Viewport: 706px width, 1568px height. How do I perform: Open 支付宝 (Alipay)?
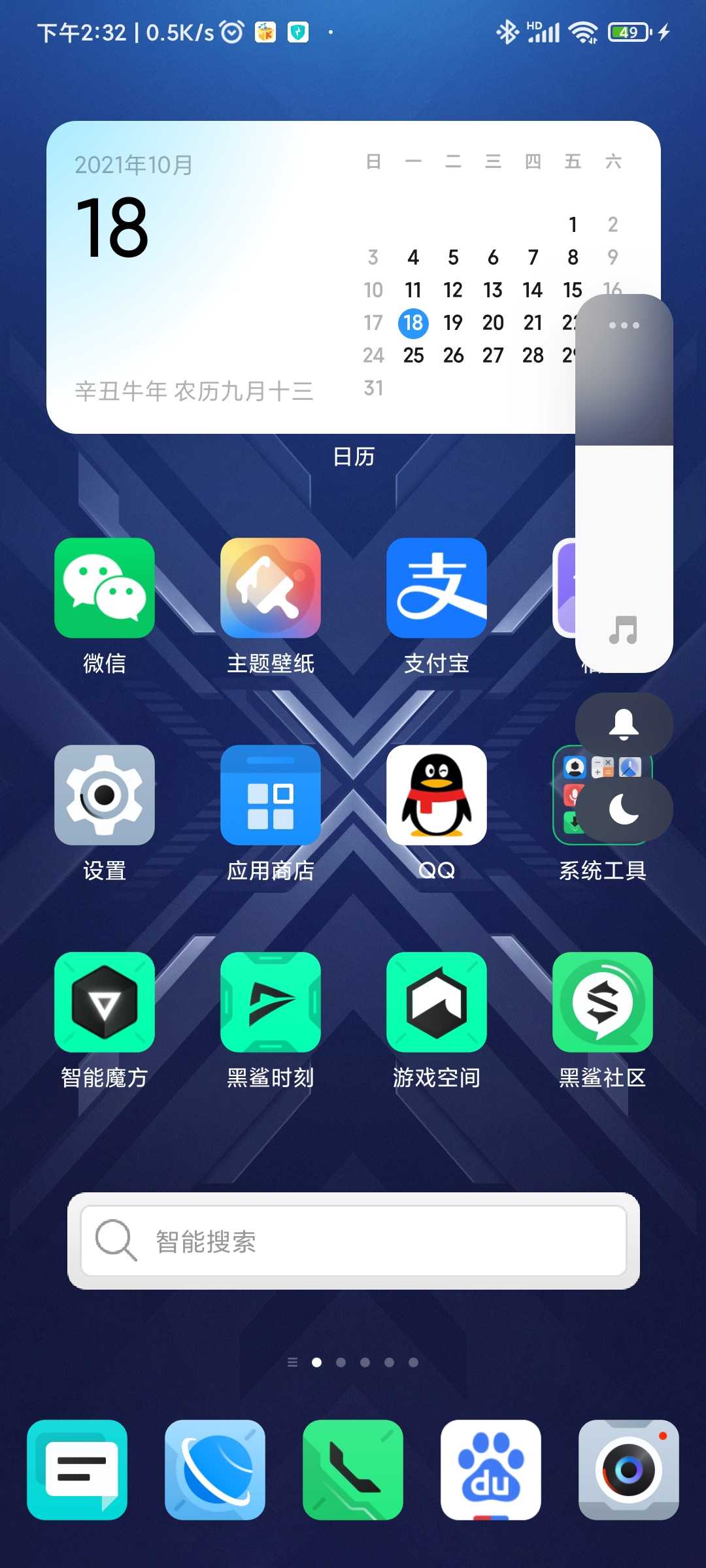pyautogui.click(x=437, y=588)
